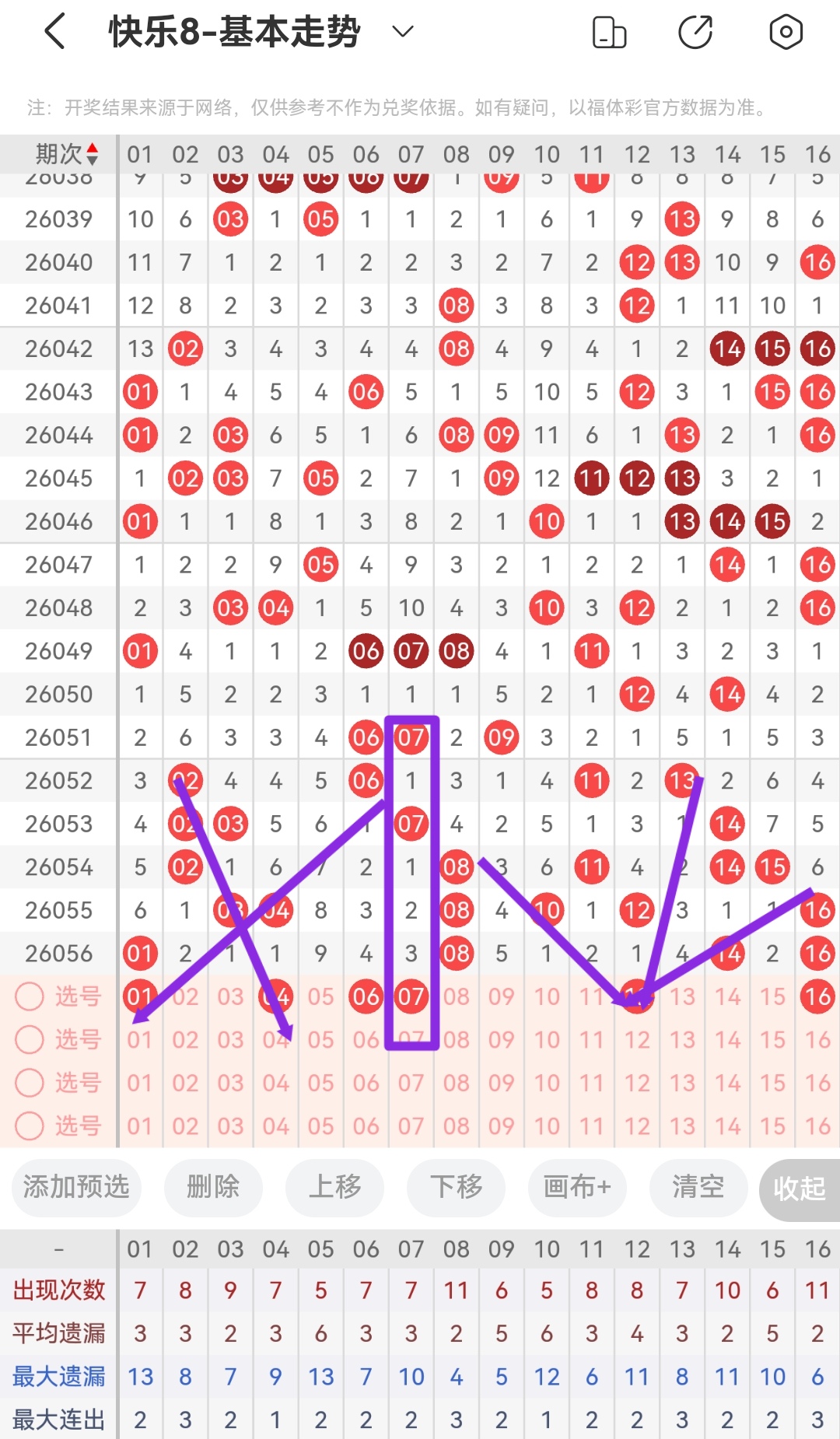This screenshot has height=1439, width=840.
Task: Deselect number 16 in first 选号 row
Action: (817, 996)
